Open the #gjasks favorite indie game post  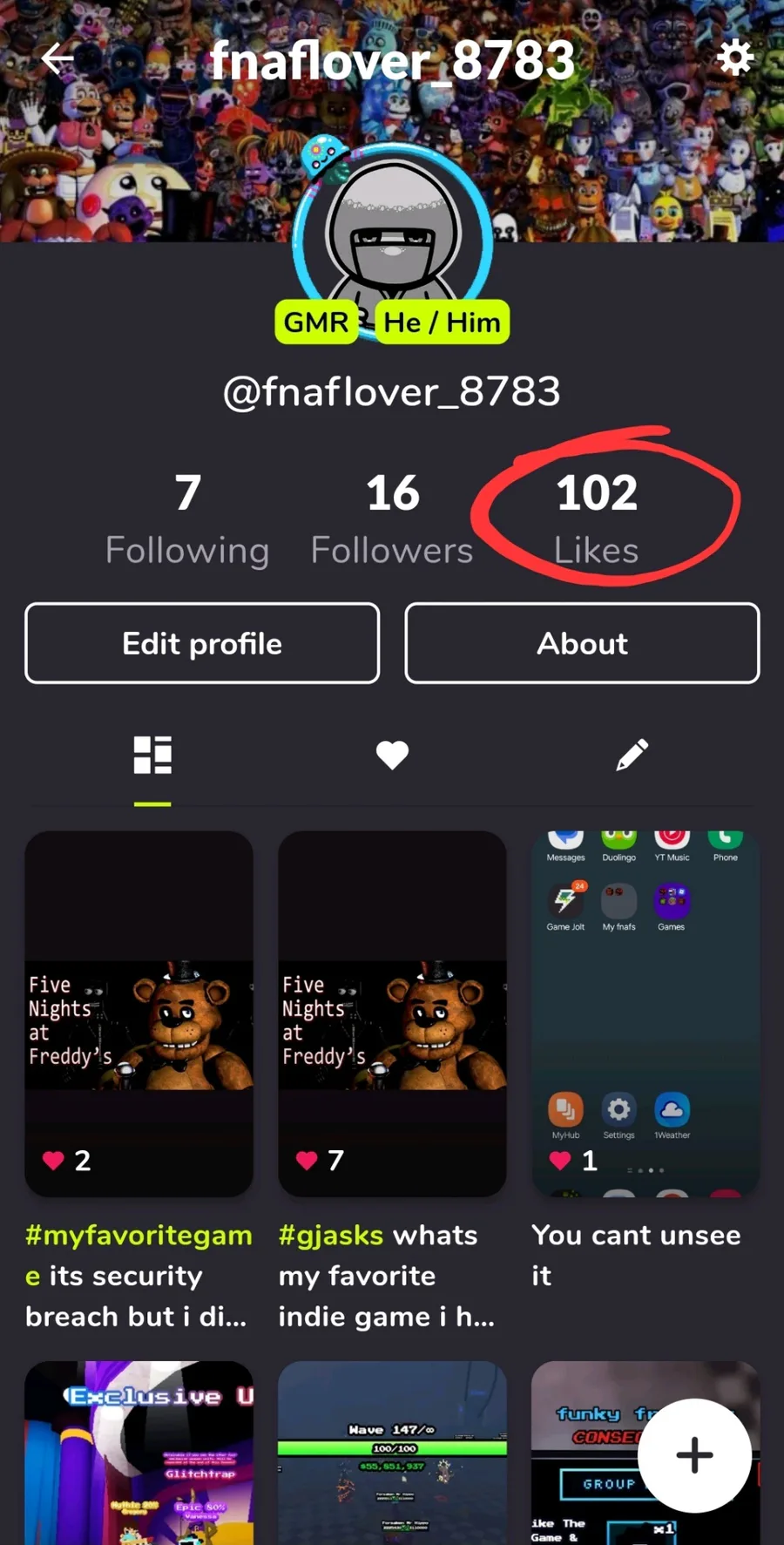392,1013
